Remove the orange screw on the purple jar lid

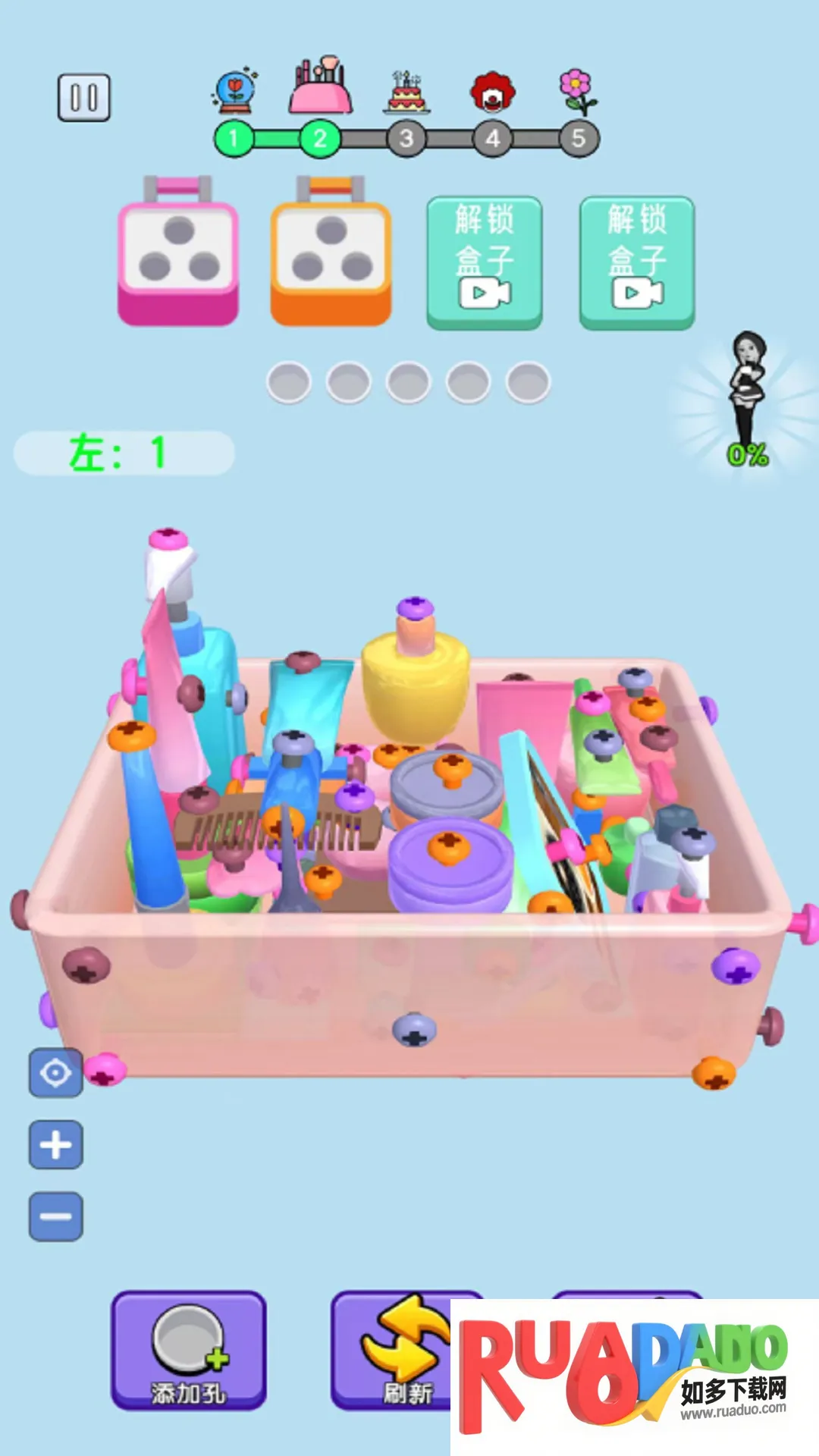pos(448,846)
